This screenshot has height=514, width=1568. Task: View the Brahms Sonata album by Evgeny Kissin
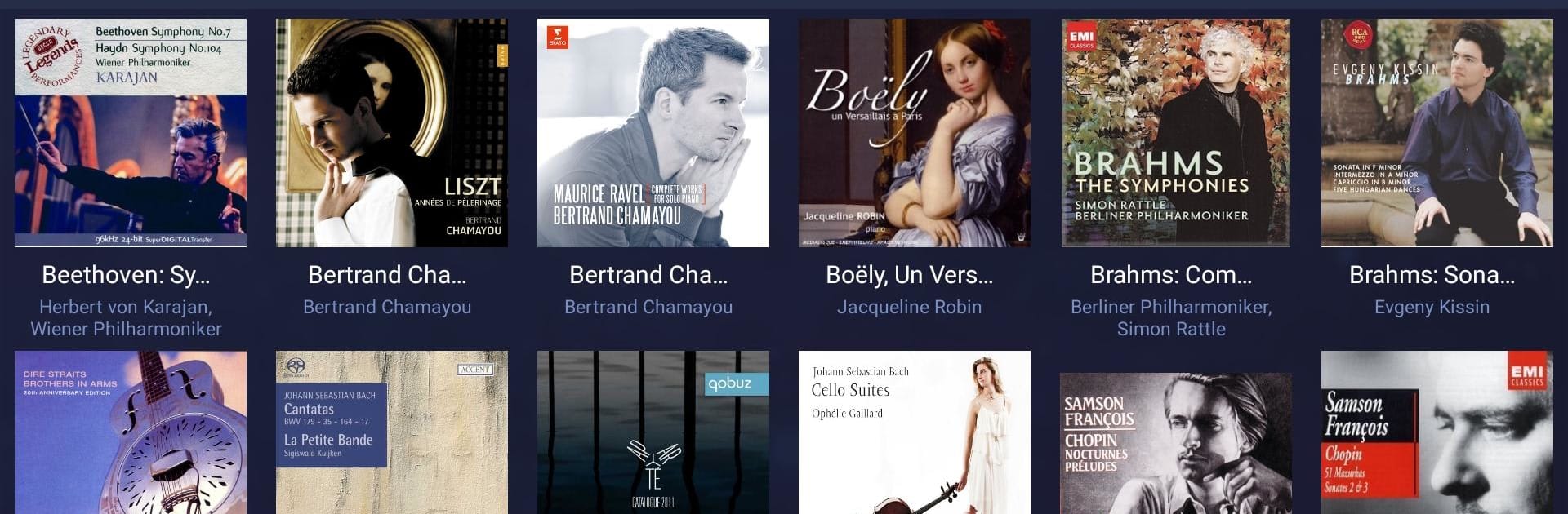[1437, 133]
